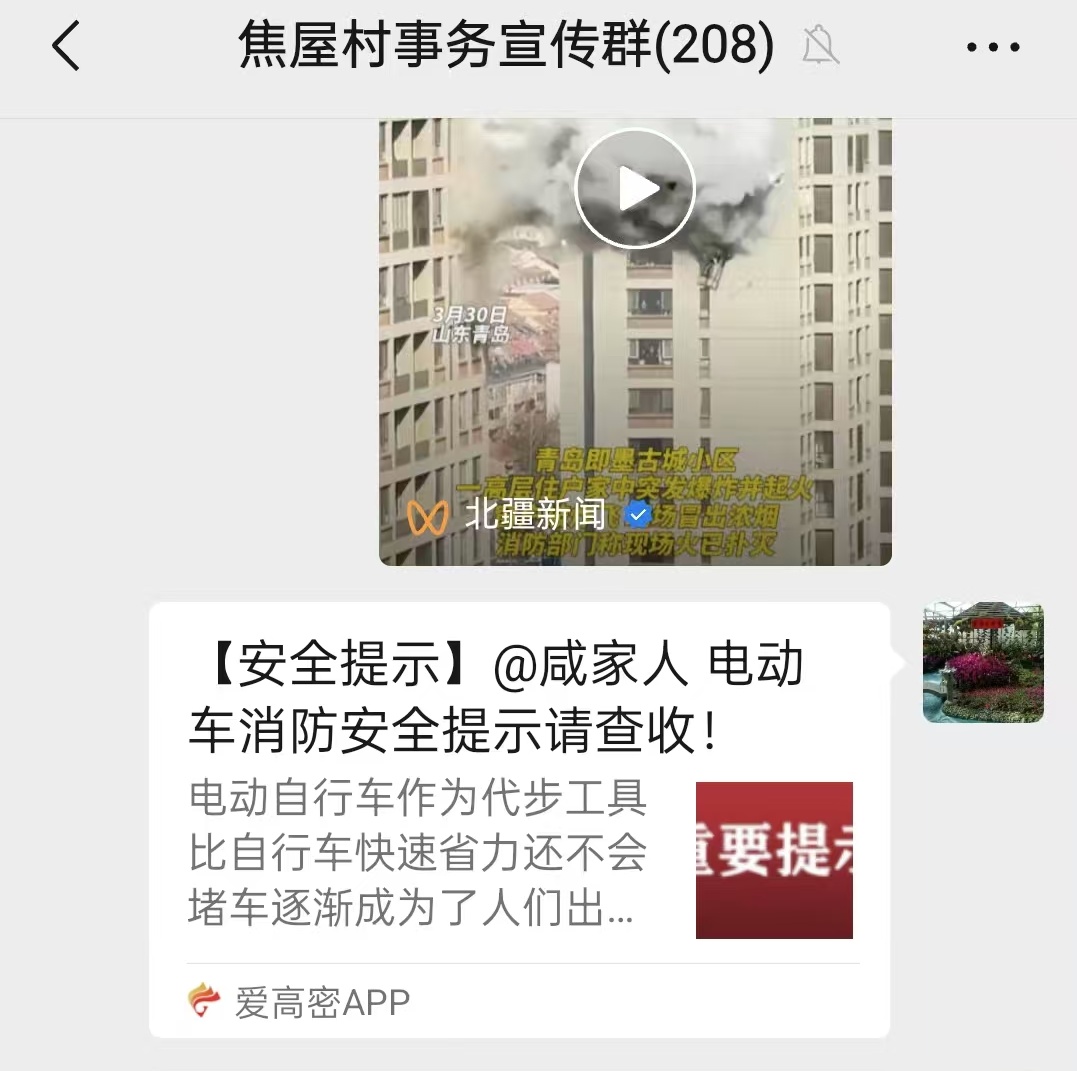Play the 北疆新闻 fire video
This screenshot has height=1071, width=1077.
tap(635, 188)
